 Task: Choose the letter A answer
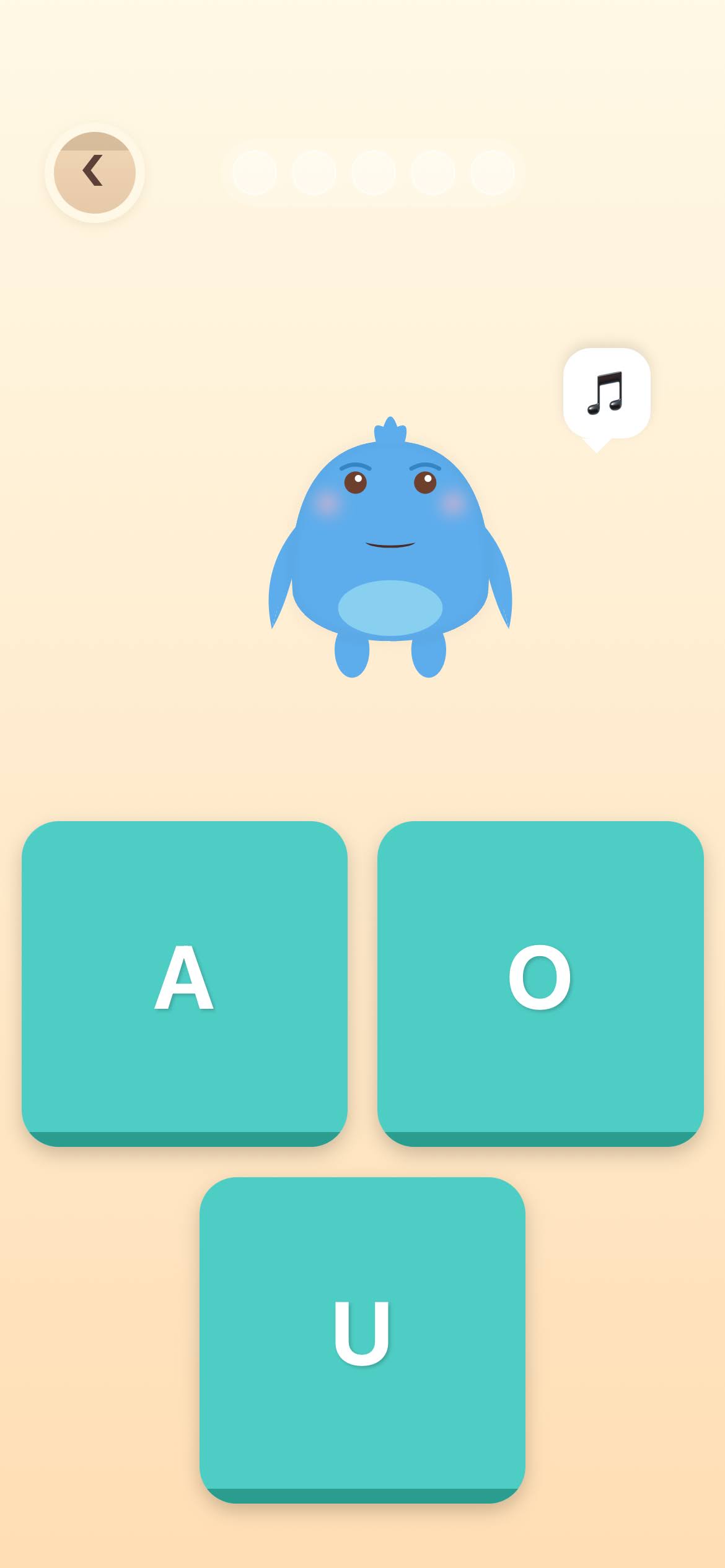184,982
